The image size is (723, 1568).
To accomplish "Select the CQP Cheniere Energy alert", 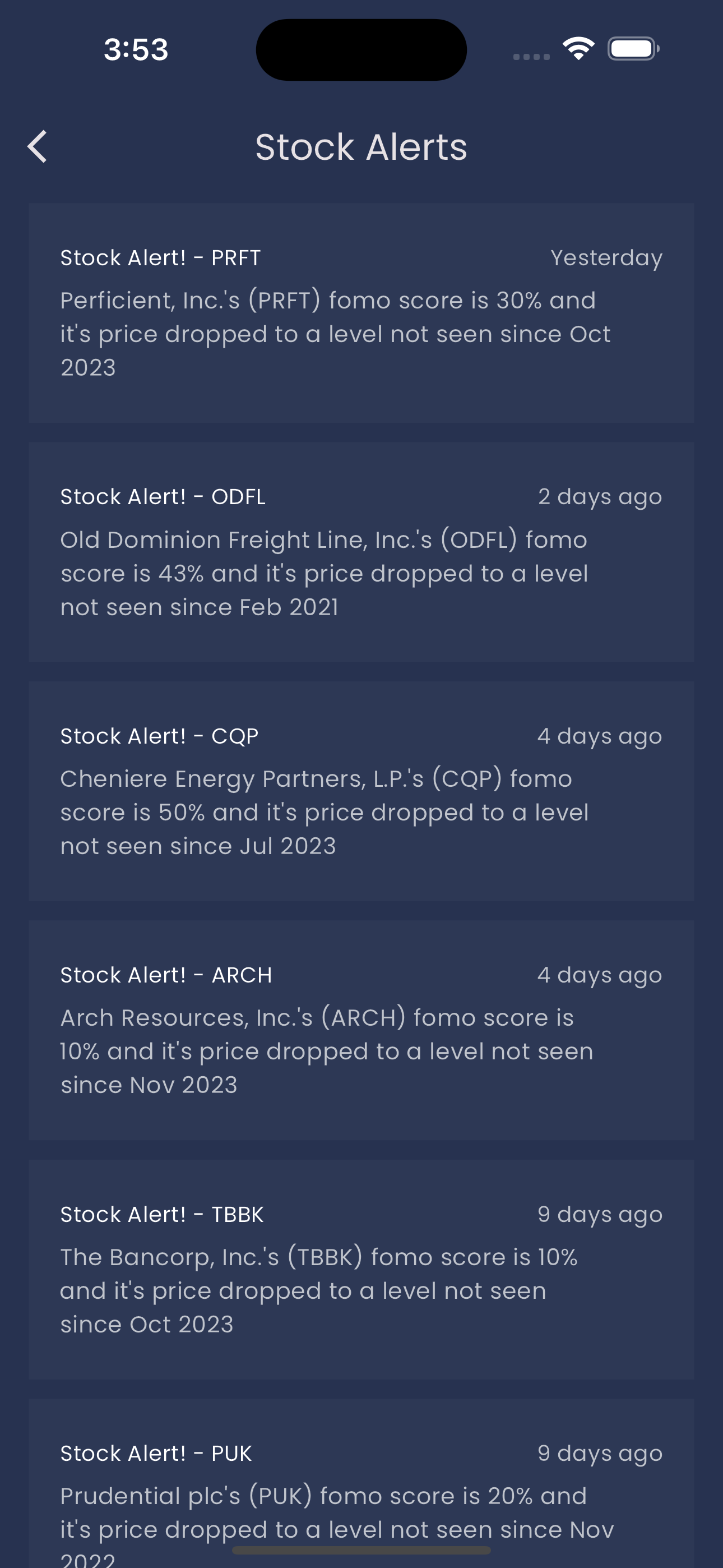I will pos(361,791).
